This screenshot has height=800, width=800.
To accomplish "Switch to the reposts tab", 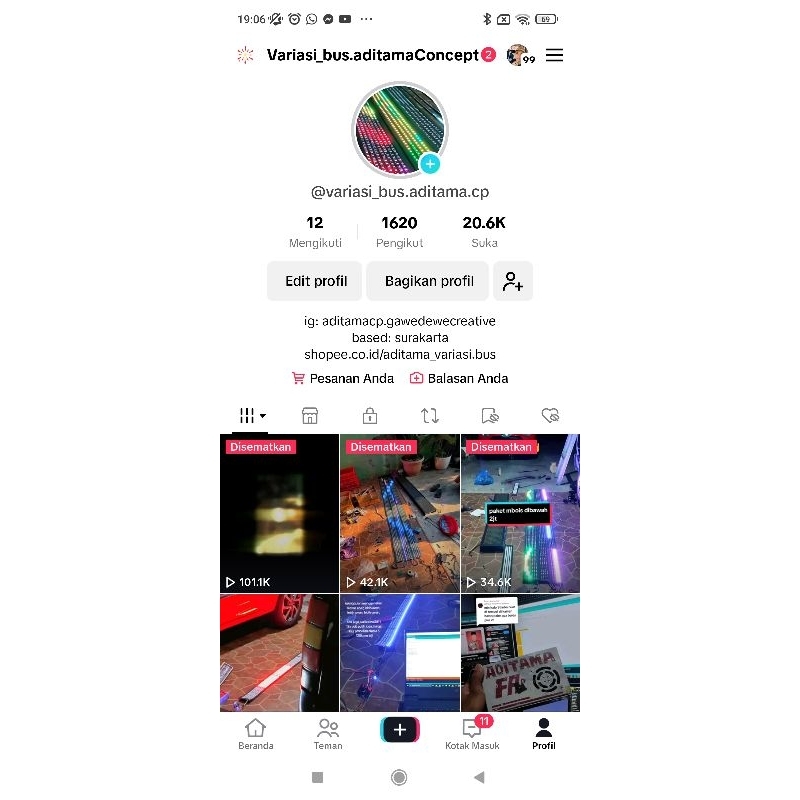I will (430, 416).
